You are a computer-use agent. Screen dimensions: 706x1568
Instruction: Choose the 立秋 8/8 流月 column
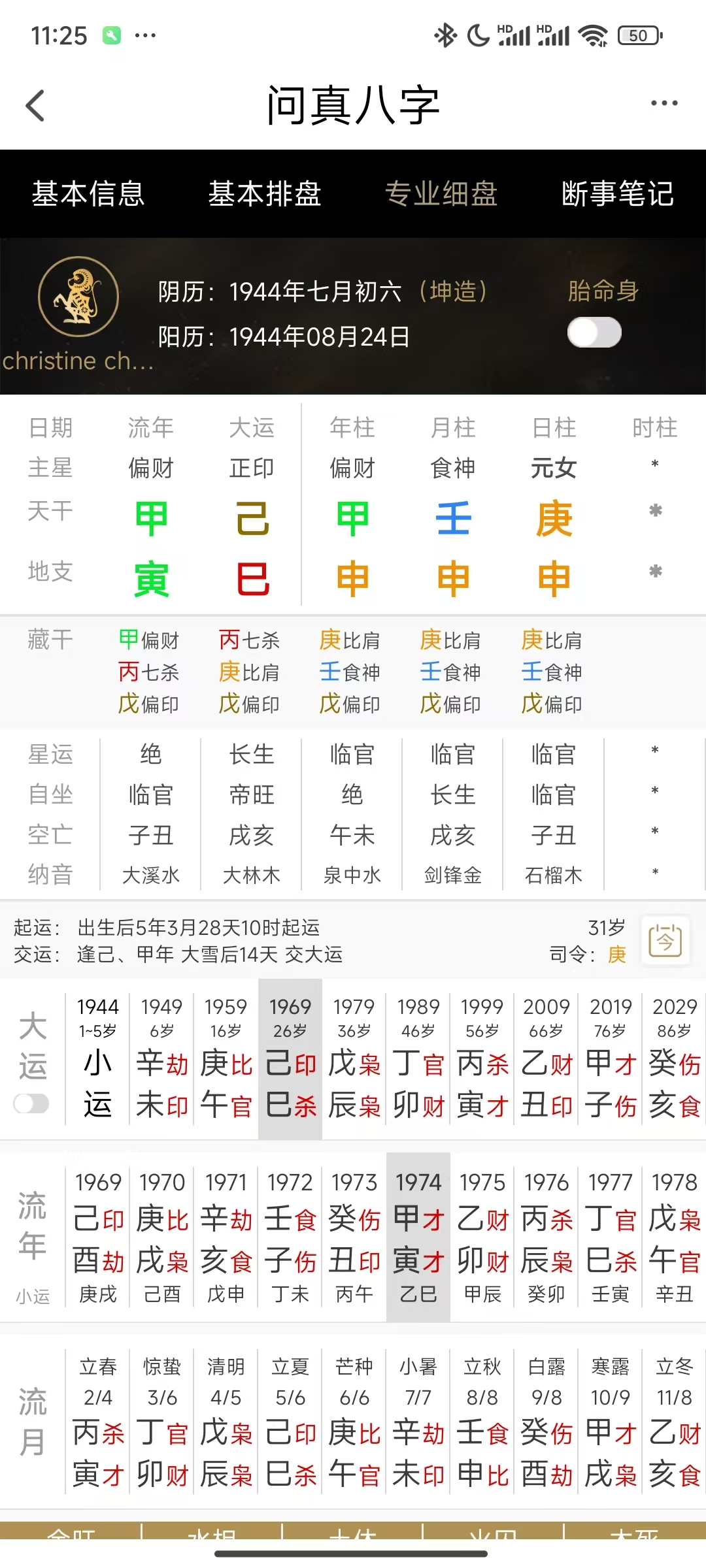point(482,1421)
